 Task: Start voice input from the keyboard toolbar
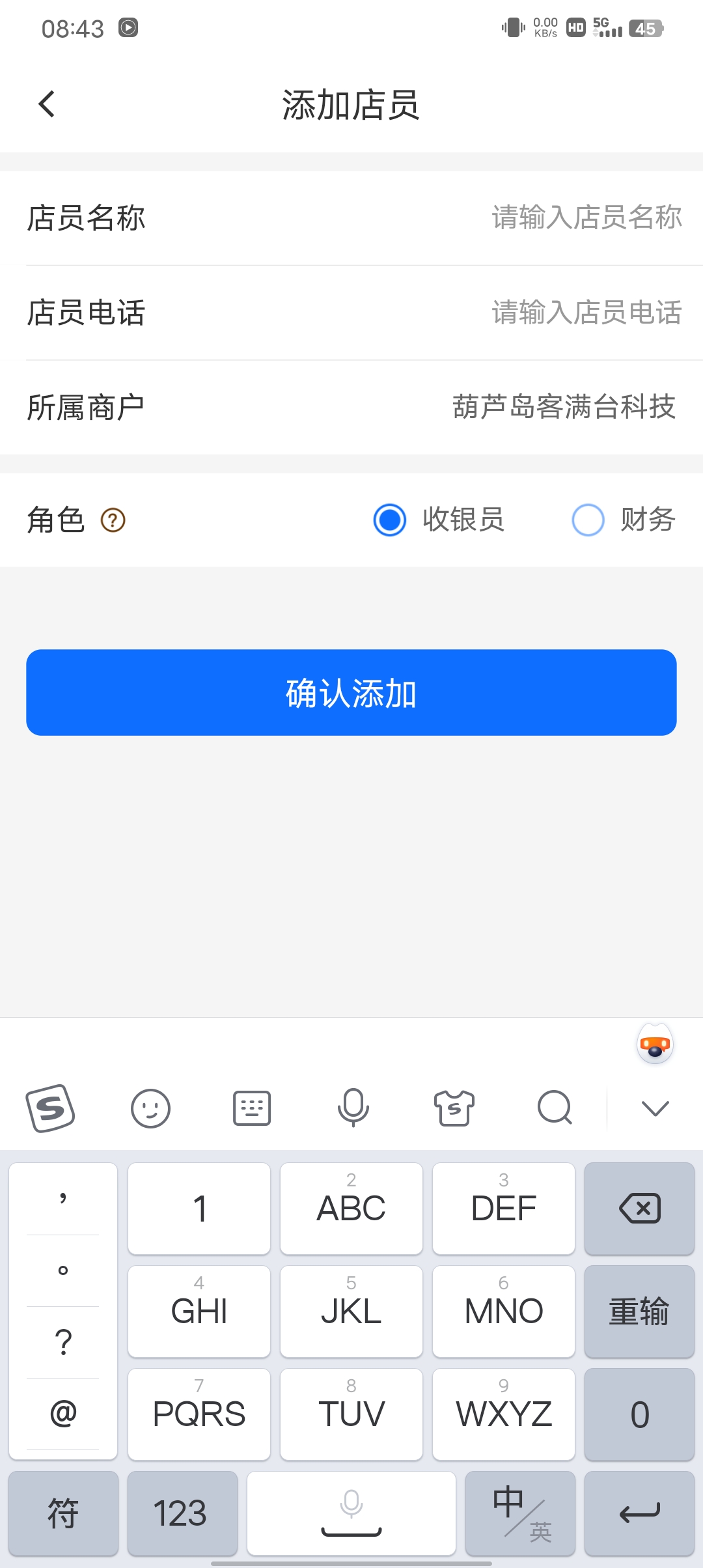(353, 1108)
